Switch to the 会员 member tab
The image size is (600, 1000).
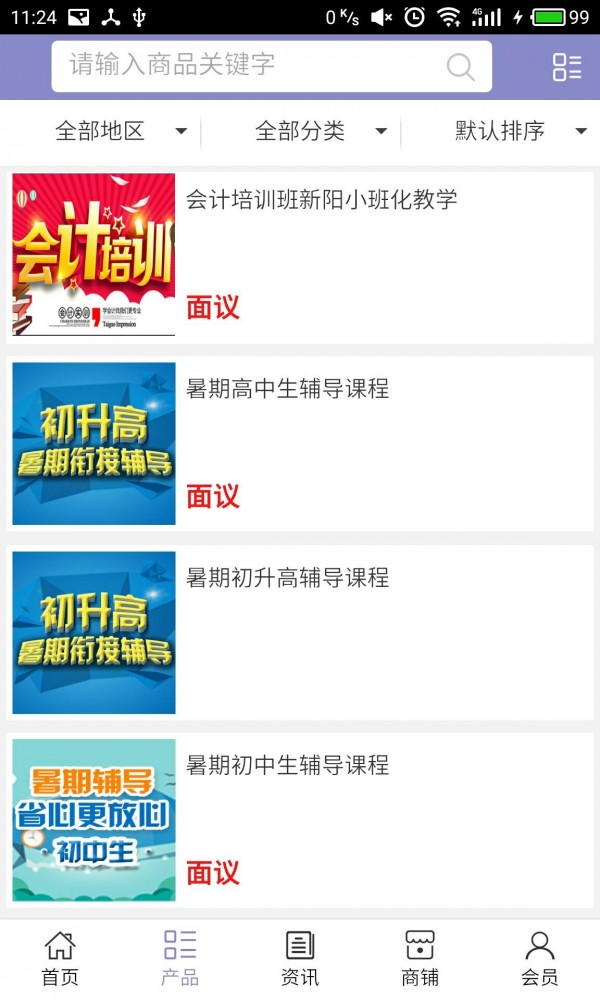(540, 958)
